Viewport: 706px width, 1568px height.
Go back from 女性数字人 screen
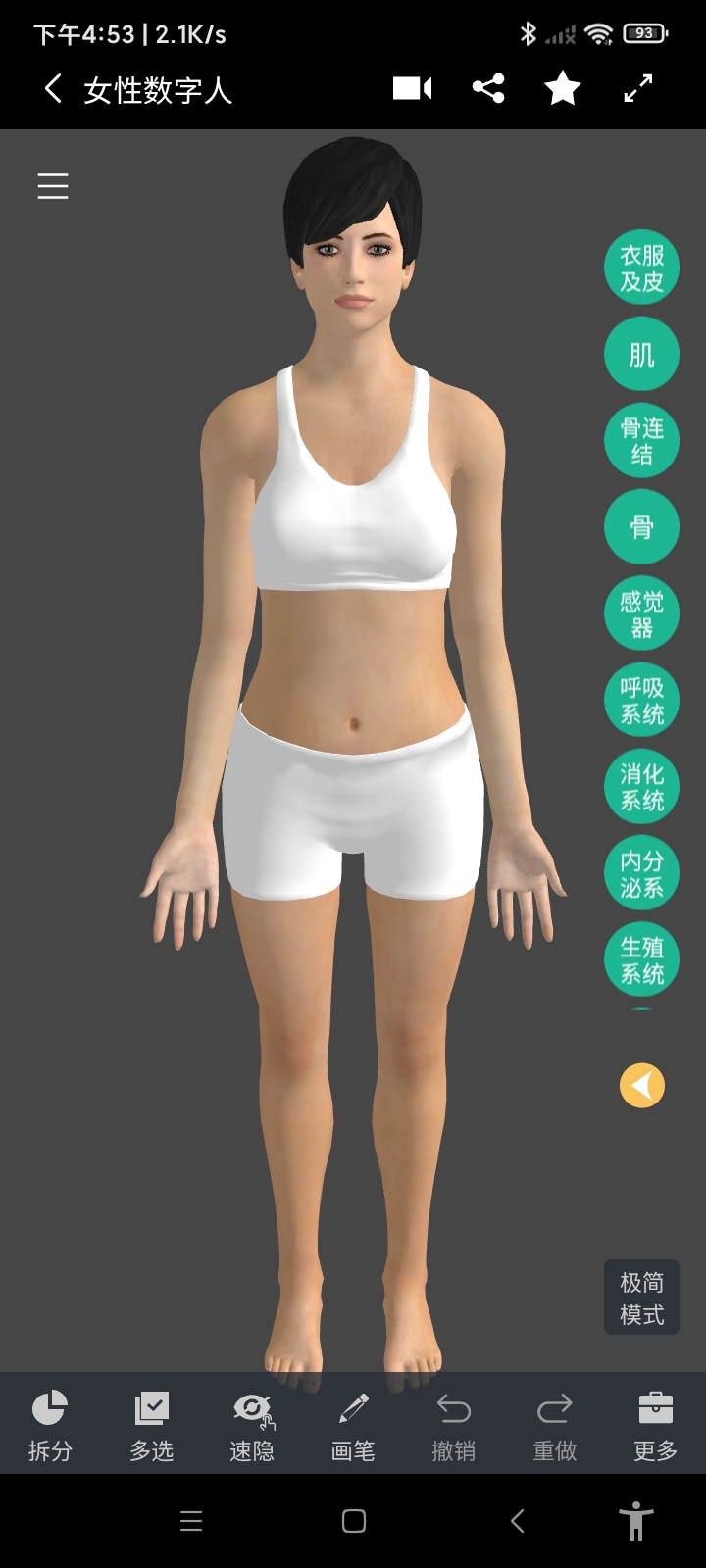pyautogui.click(x=53, y=89)
